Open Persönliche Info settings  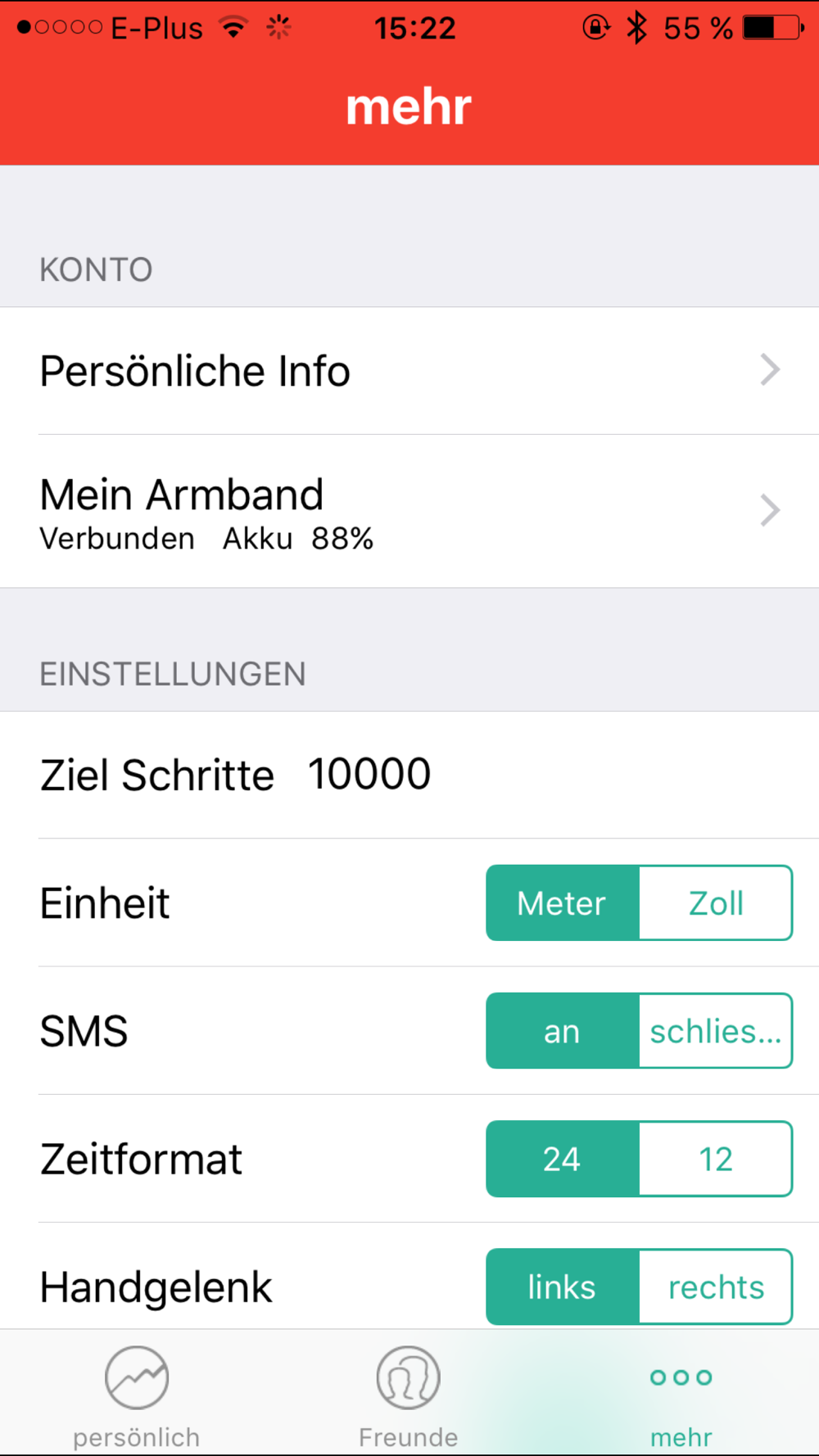click(x=409, y=371)
